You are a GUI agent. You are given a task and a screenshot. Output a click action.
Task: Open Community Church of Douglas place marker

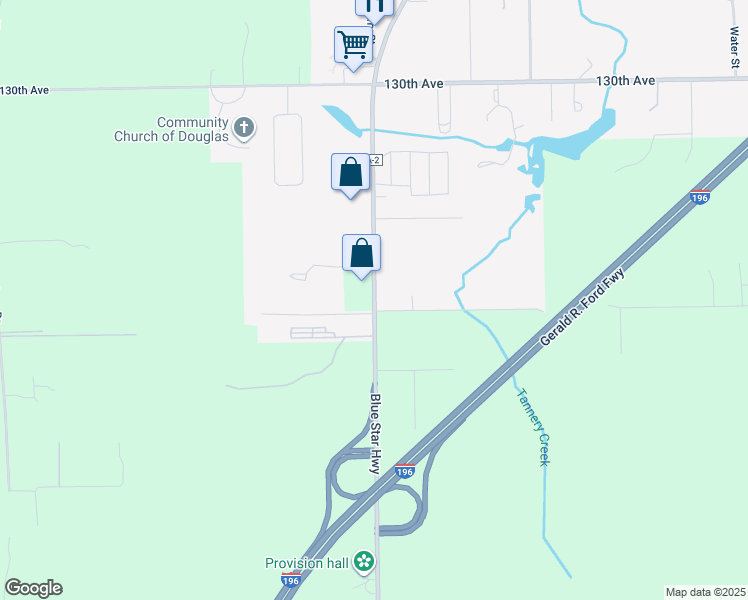245,128
